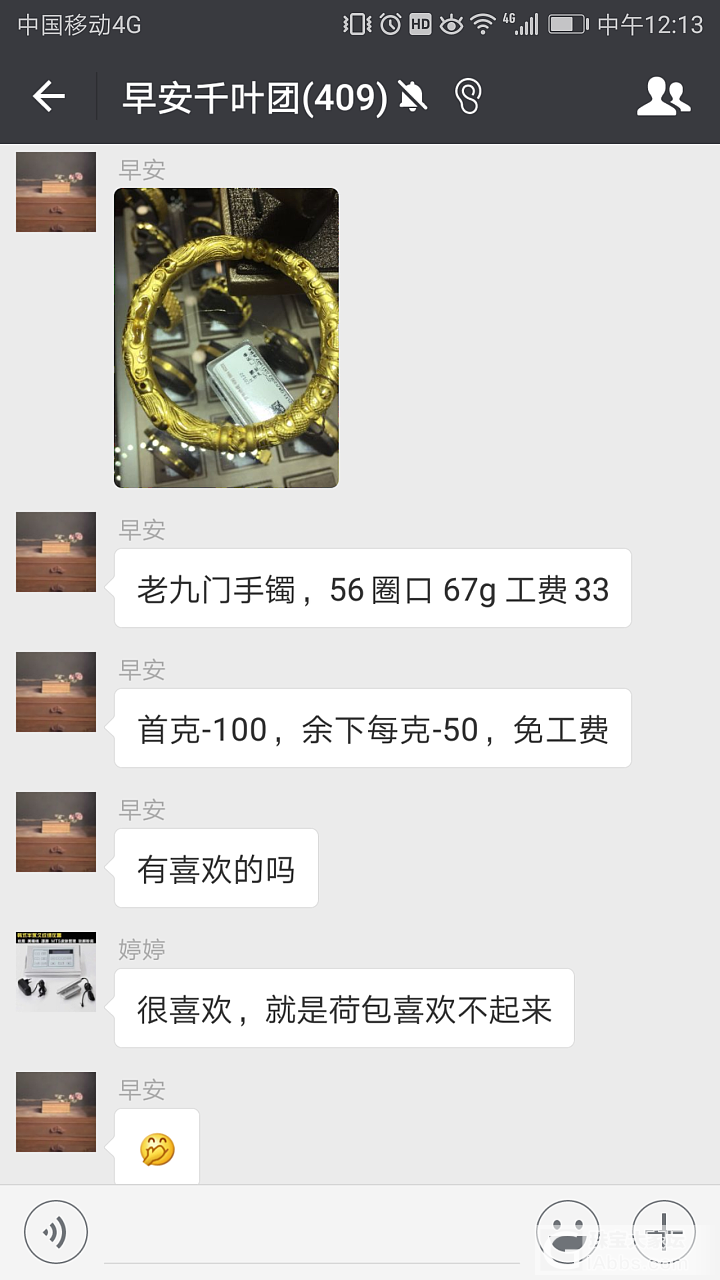This screenshot has height=1280, width=720.
Task: Tap 婷婷's profile avatar
Action: click(x=56, y=972)
